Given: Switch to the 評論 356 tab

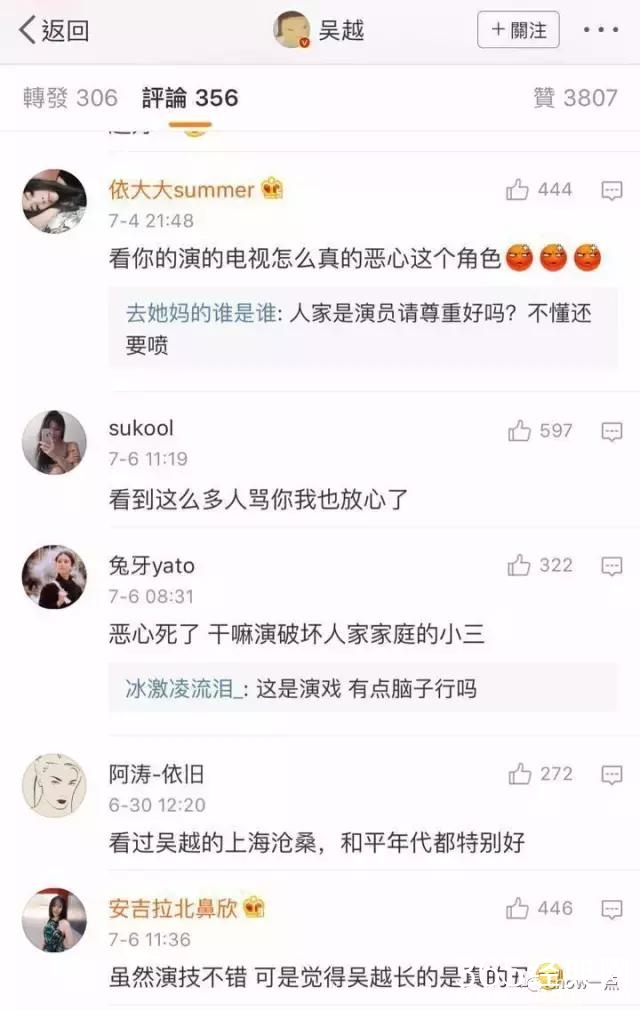Looking at the screenshot, I should click(x=190, y=97).
